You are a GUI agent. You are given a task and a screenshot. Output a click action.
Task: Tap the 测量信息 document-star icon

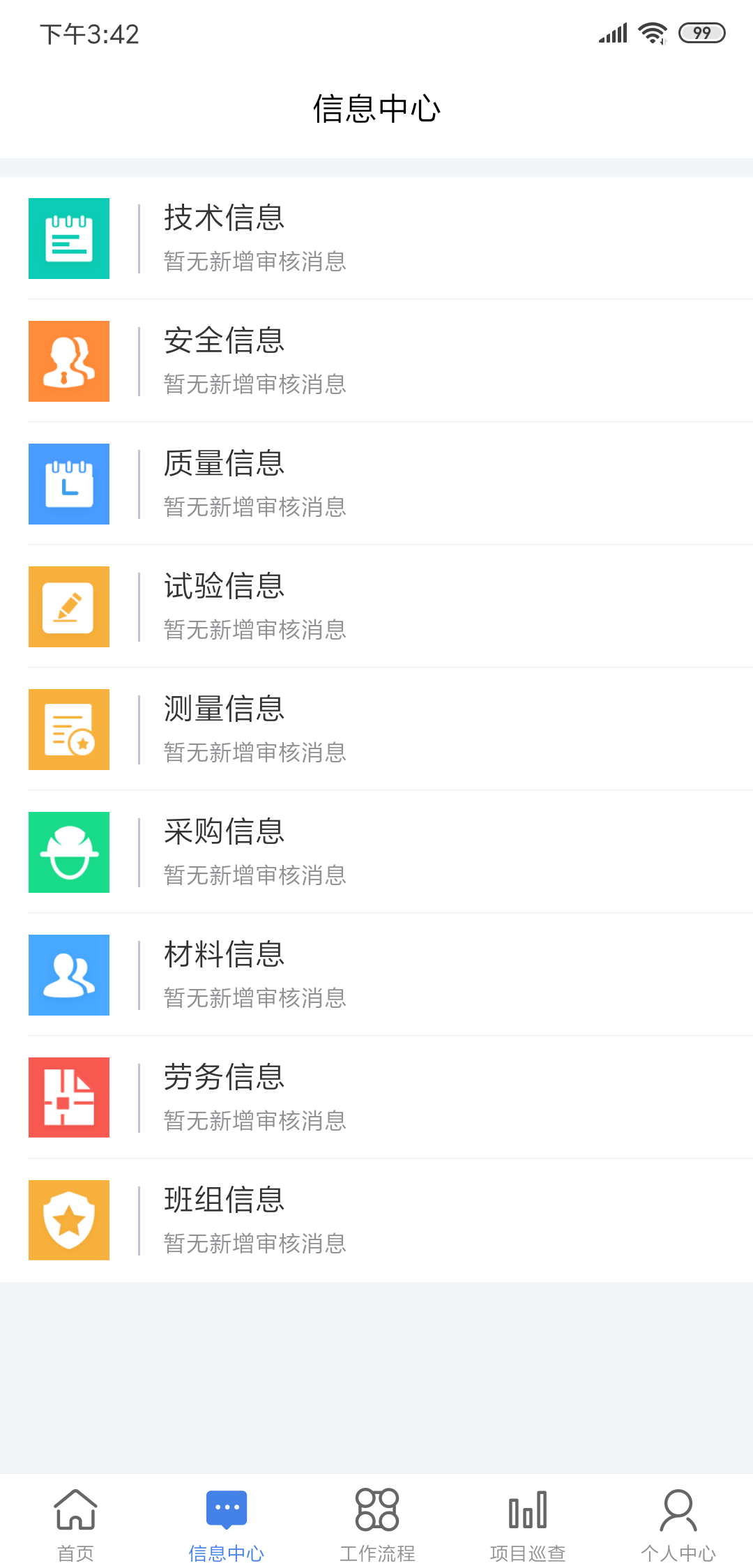coord(68,729)
